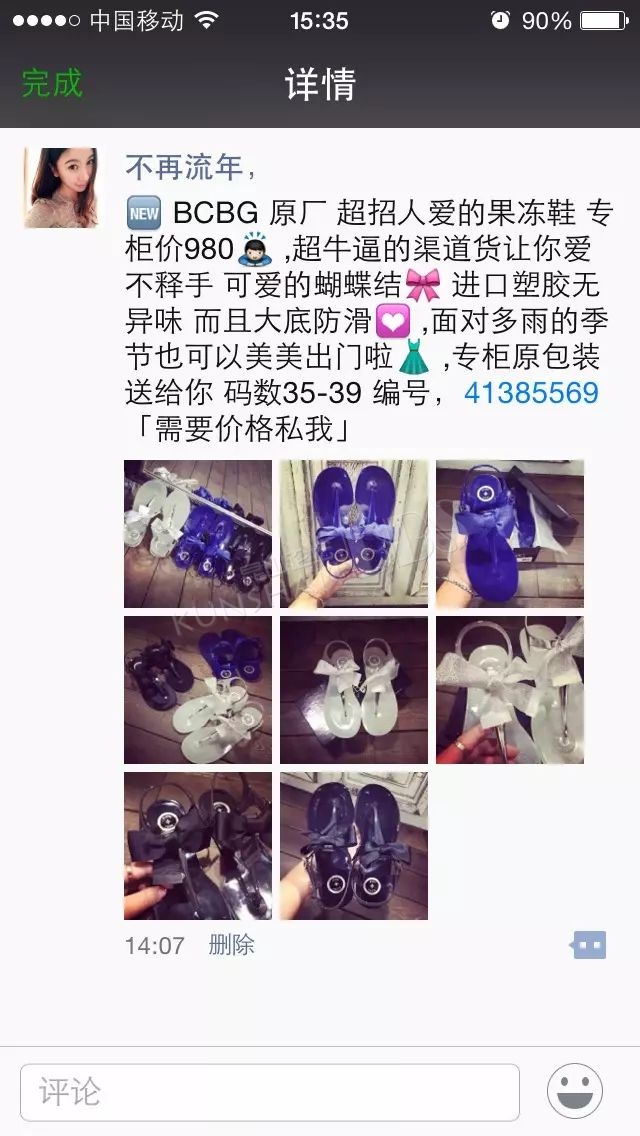Open first photo of three-colour sandals

(198, 534)
